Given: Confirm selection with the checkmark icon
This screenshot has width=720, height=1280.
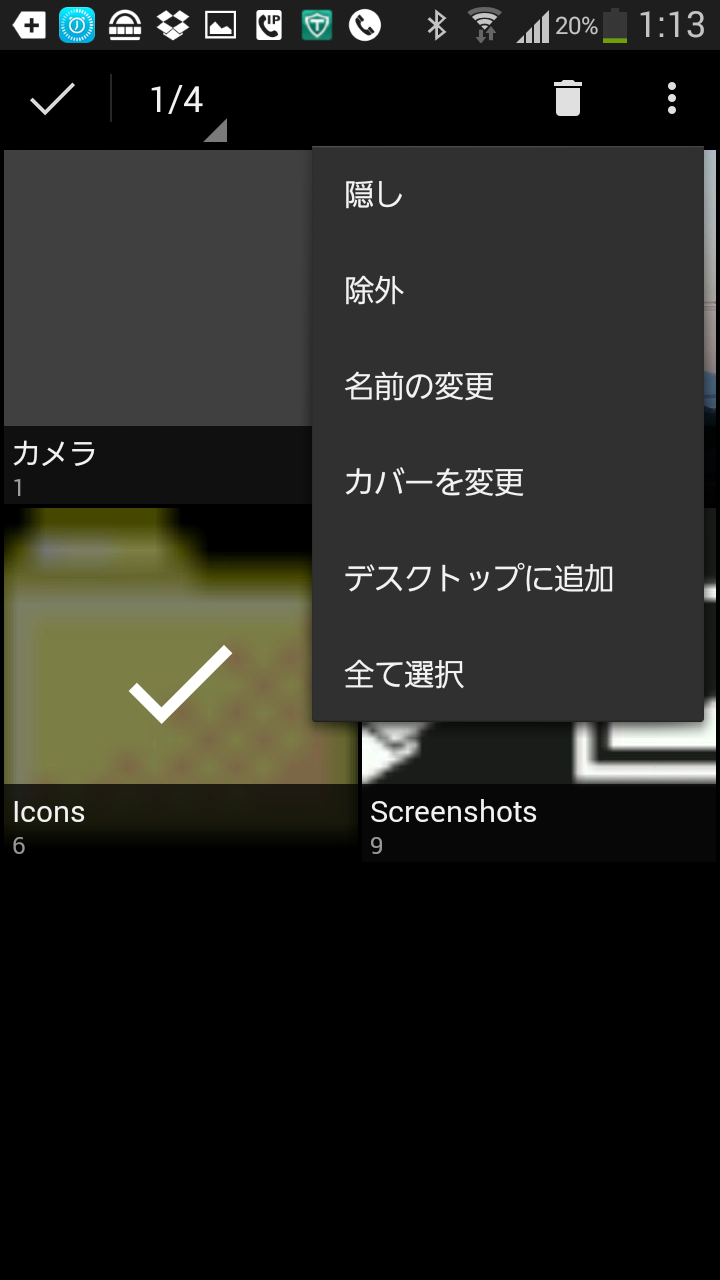Looking at the screenshot, I should (53, 99).
